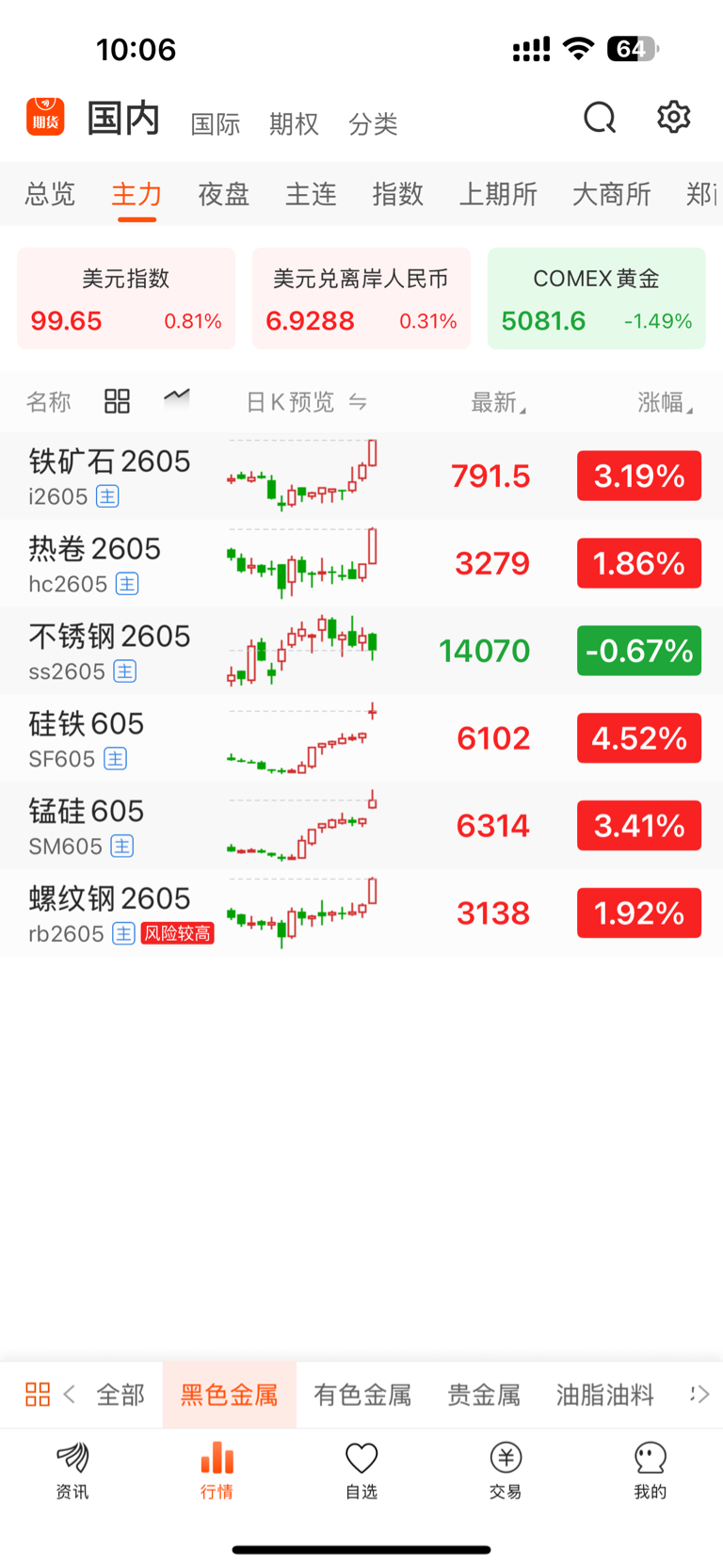View 硅铁605 contract details
The image size is (723, 1568).
(x=87, y=738)
